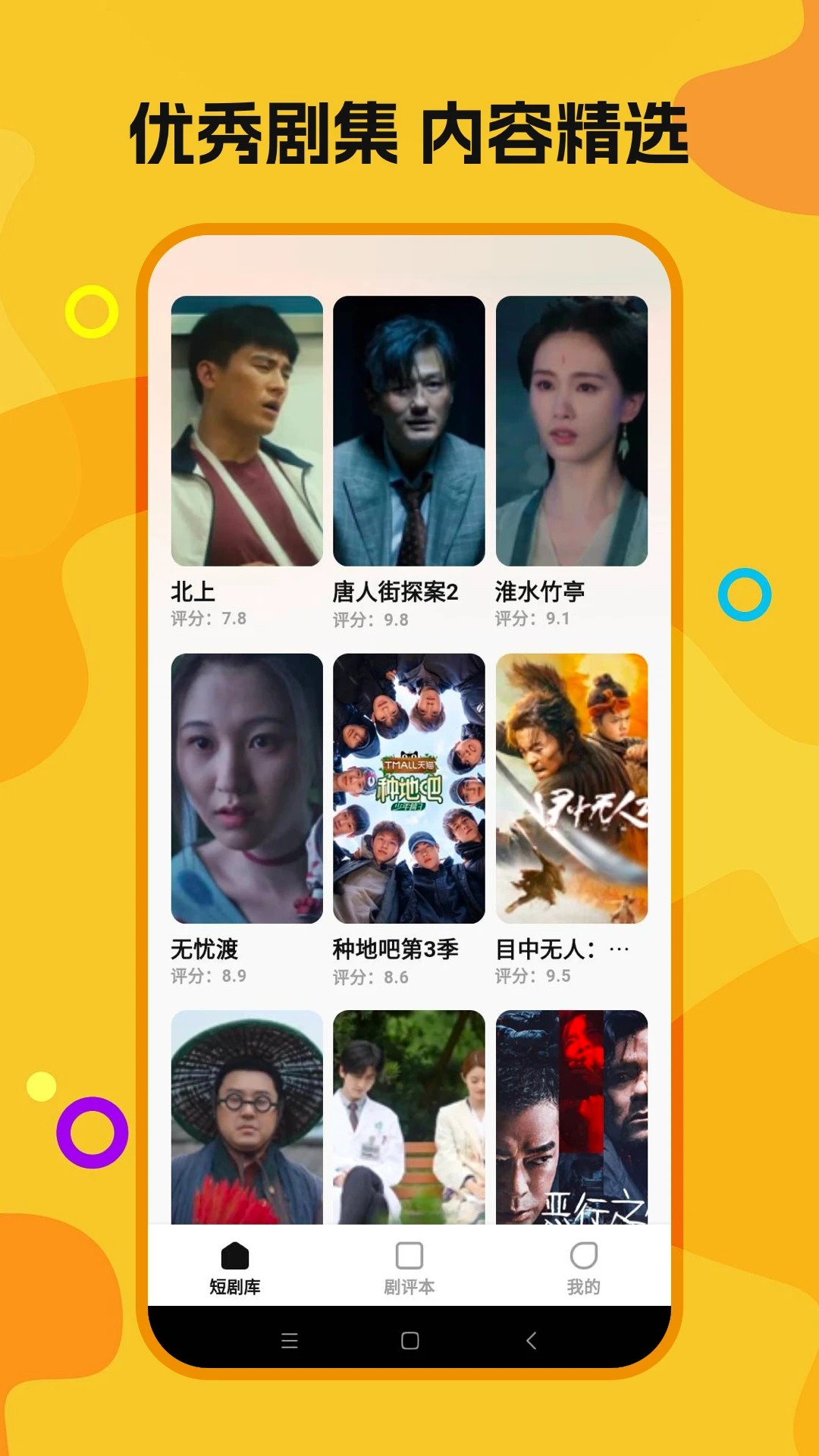The image size is (819, 1456).
Task: Open the poster for 唐人街探案2
Action: (x=409, y=432)
